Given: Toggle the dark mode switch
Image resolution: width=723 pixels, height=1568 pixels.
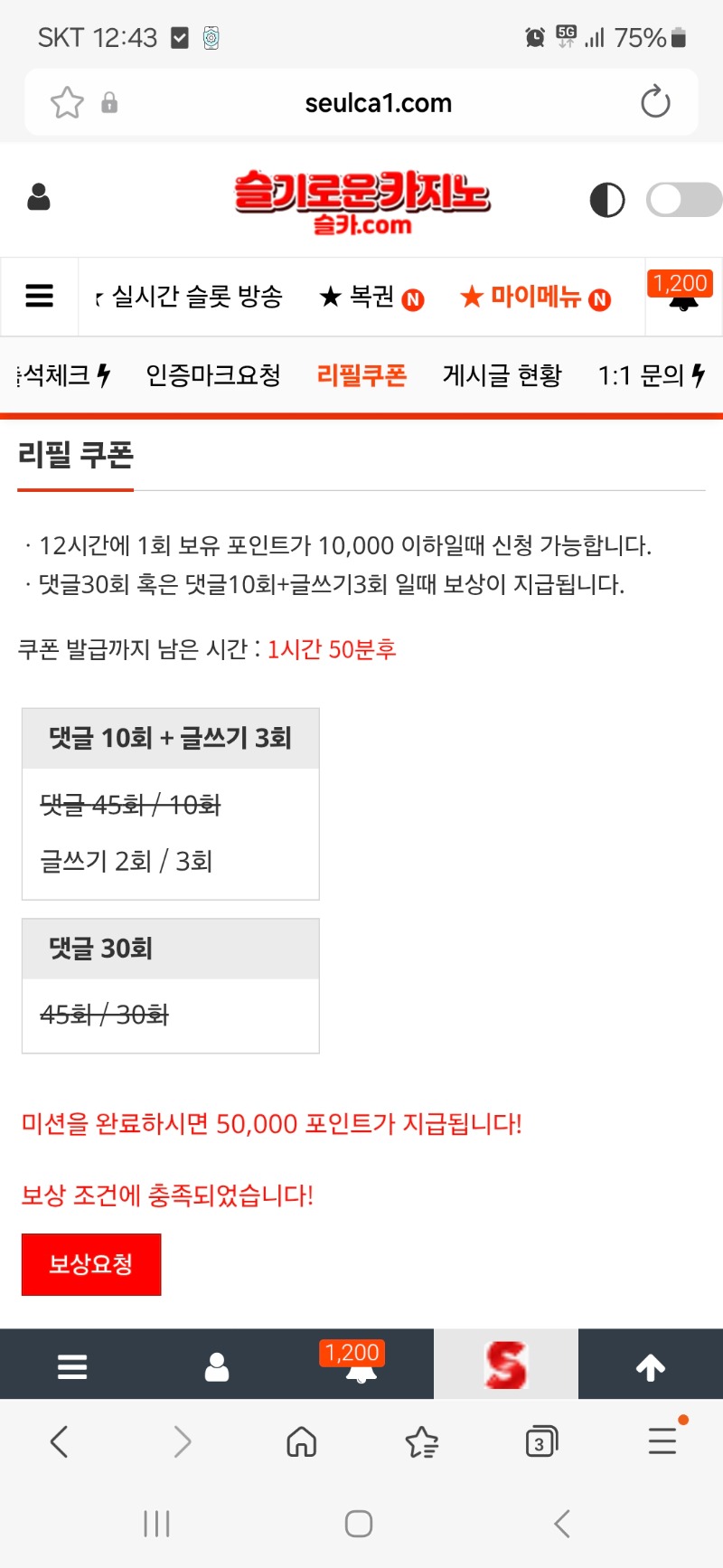Looking at the screenshot, I should coord(683,200).
